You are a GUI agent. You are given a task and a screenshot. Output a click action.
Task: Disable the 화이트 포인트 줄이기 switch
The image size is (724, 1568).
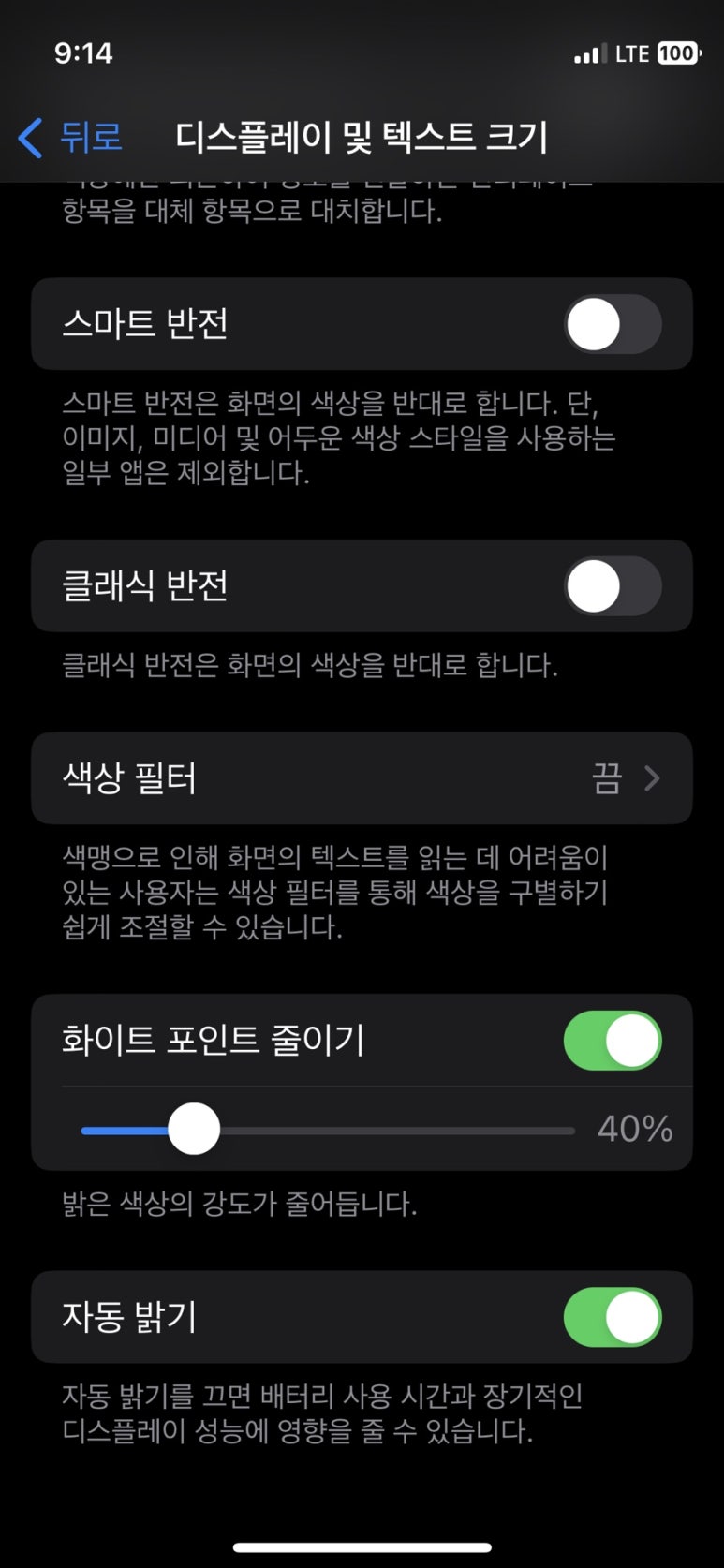coord(613,1041)
